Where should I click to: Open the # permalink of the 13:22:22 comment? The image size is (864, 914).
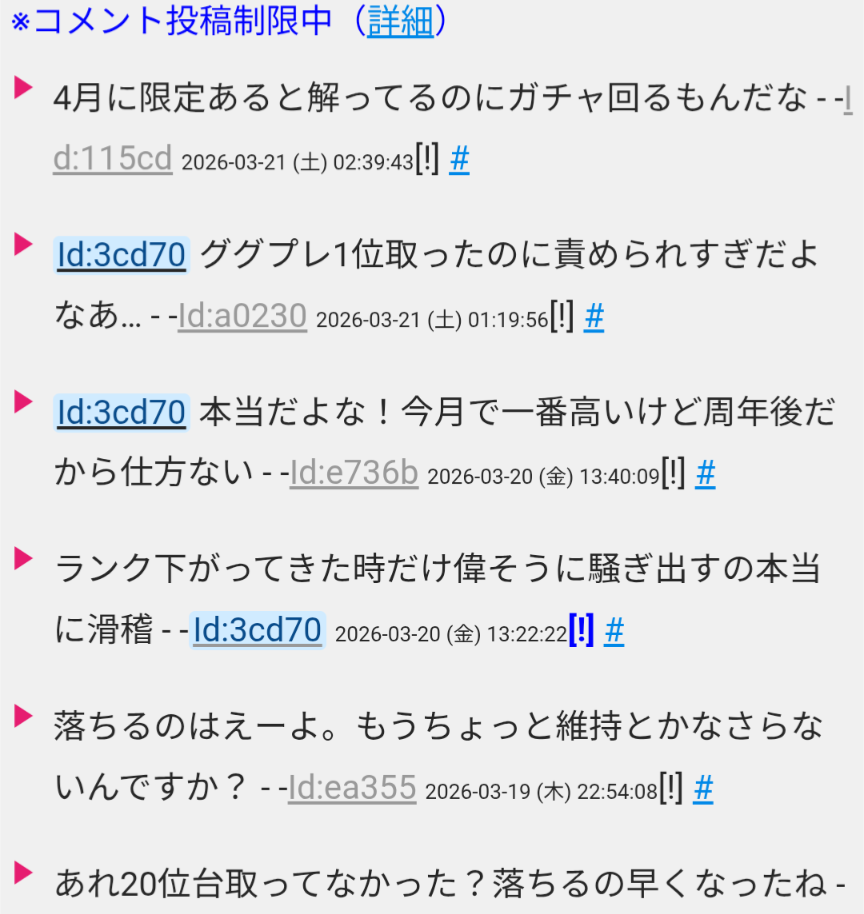(x=614, y=631)
